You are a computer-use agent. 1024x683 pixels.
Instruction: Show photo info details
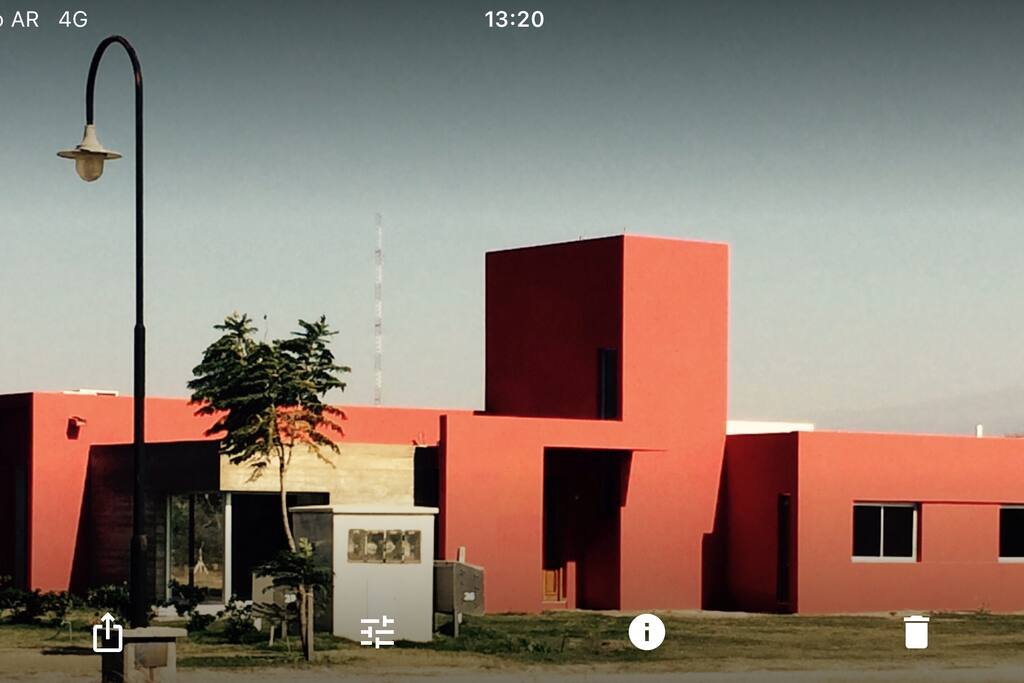click(x=647, y=632)
